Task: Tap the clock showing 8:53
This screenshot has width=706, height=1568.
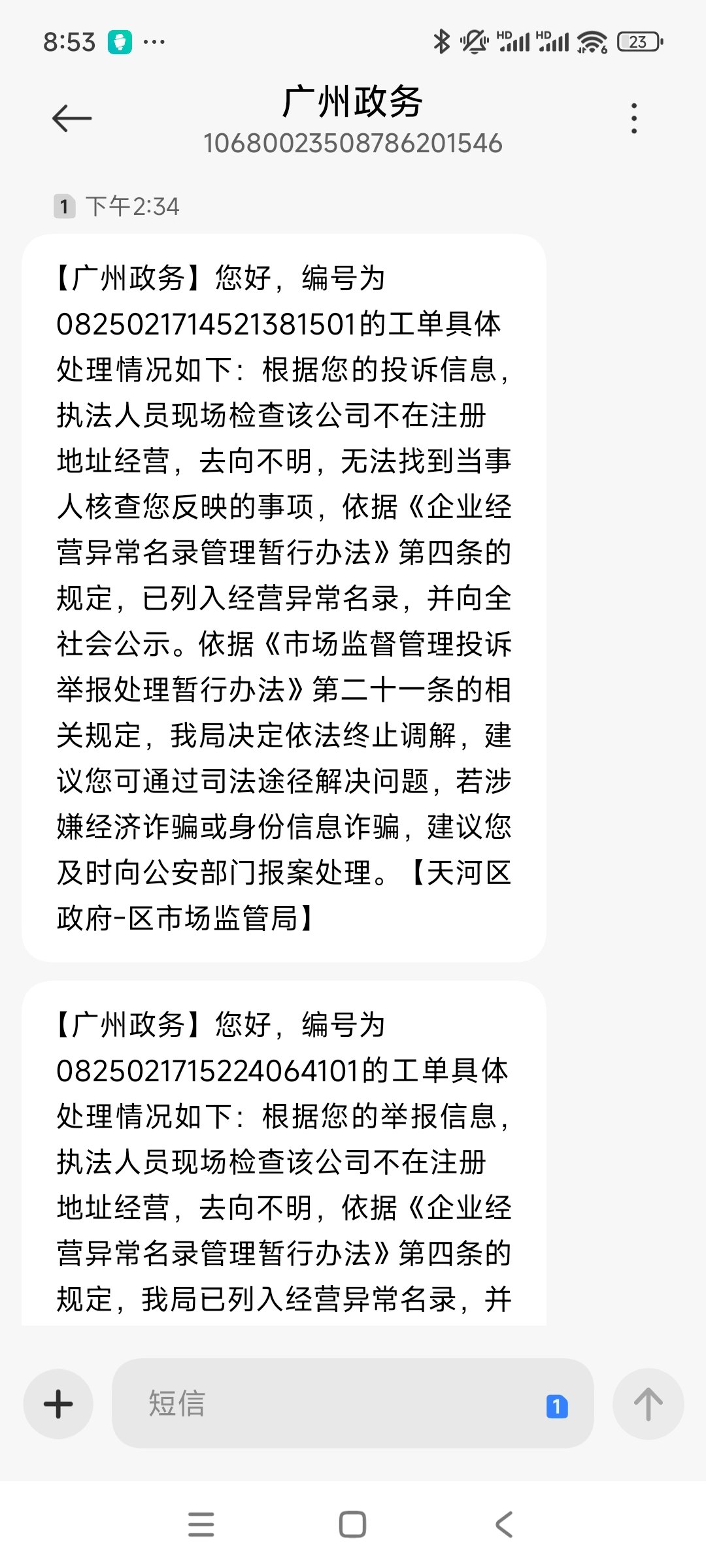Action: (x=69, y=41)
